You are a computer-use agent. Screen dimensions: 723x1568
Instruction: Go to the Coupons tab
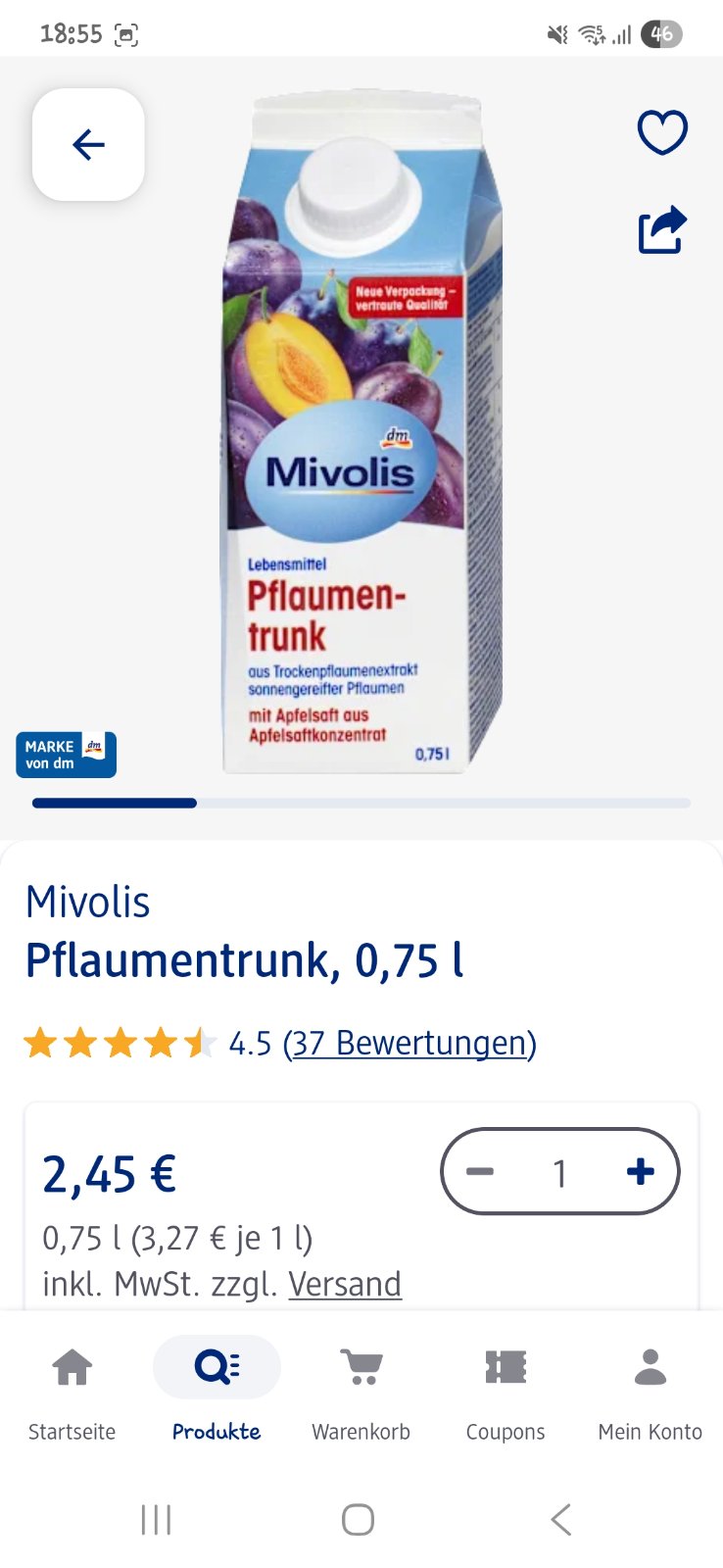(506, 1392)
